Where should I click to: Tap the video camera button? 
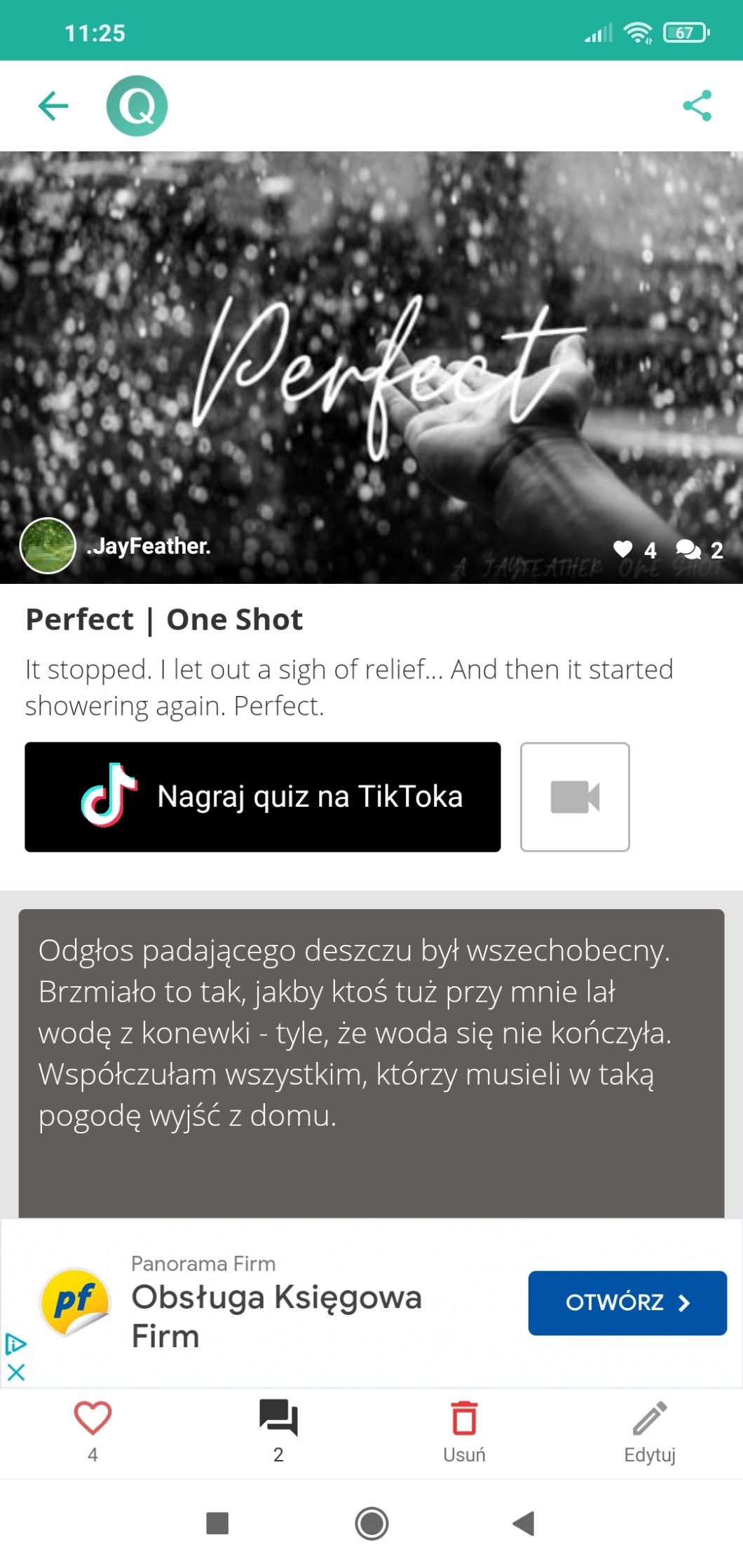[575, 797]
